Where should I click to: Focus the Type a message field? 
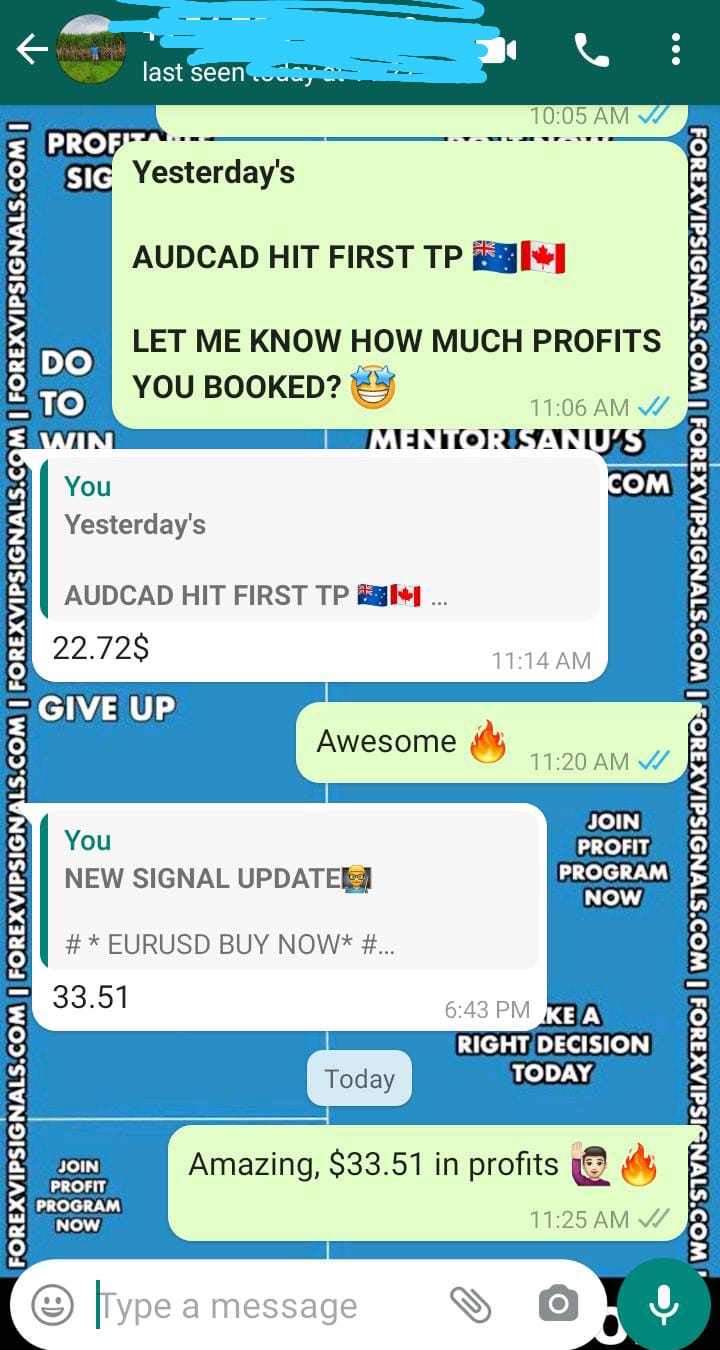[x=260, y=1305]
